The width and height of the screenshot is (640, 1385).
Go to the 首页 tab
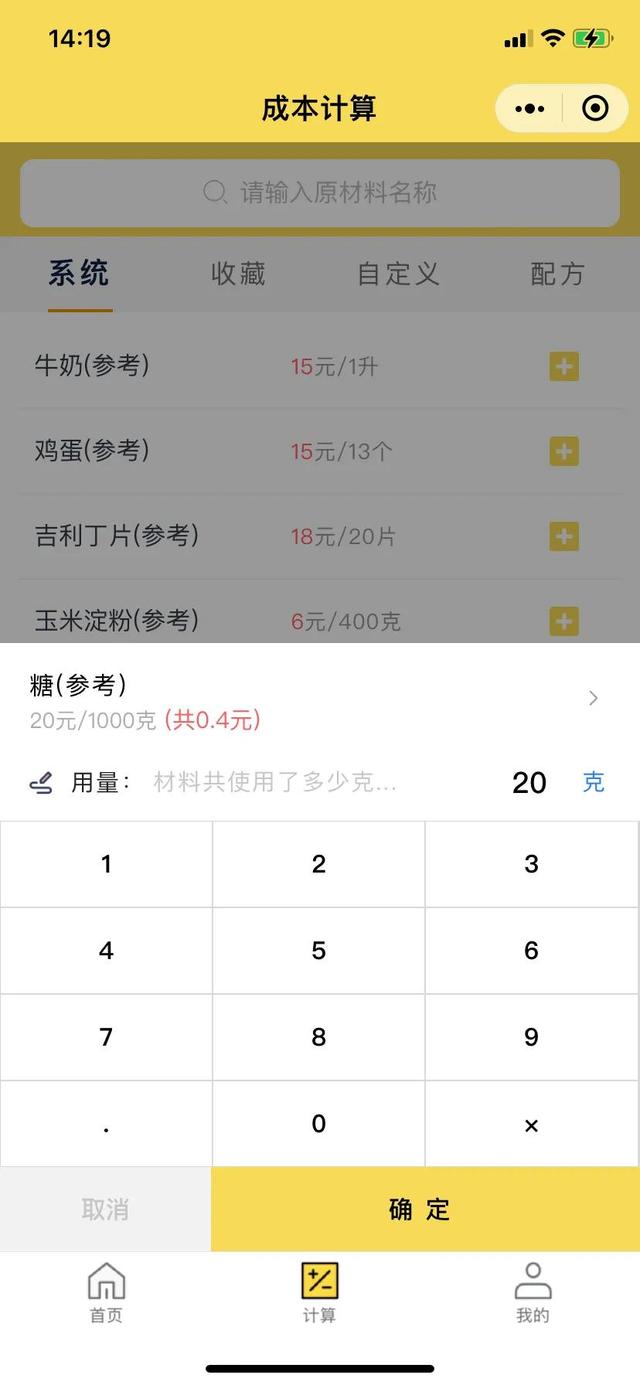click(106, 1292)
